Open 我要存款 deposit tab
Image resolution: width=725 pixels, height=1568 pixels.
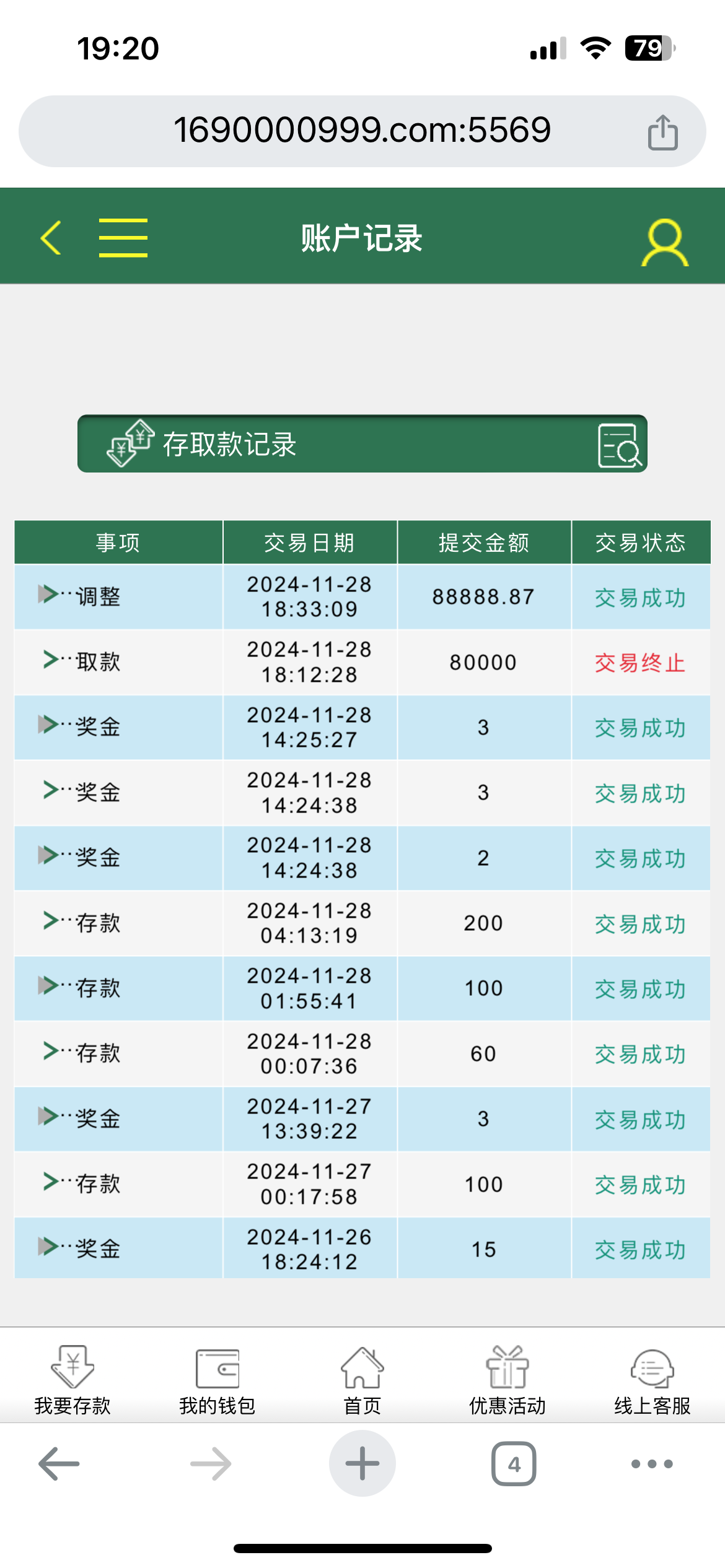tap(72, 1380)
